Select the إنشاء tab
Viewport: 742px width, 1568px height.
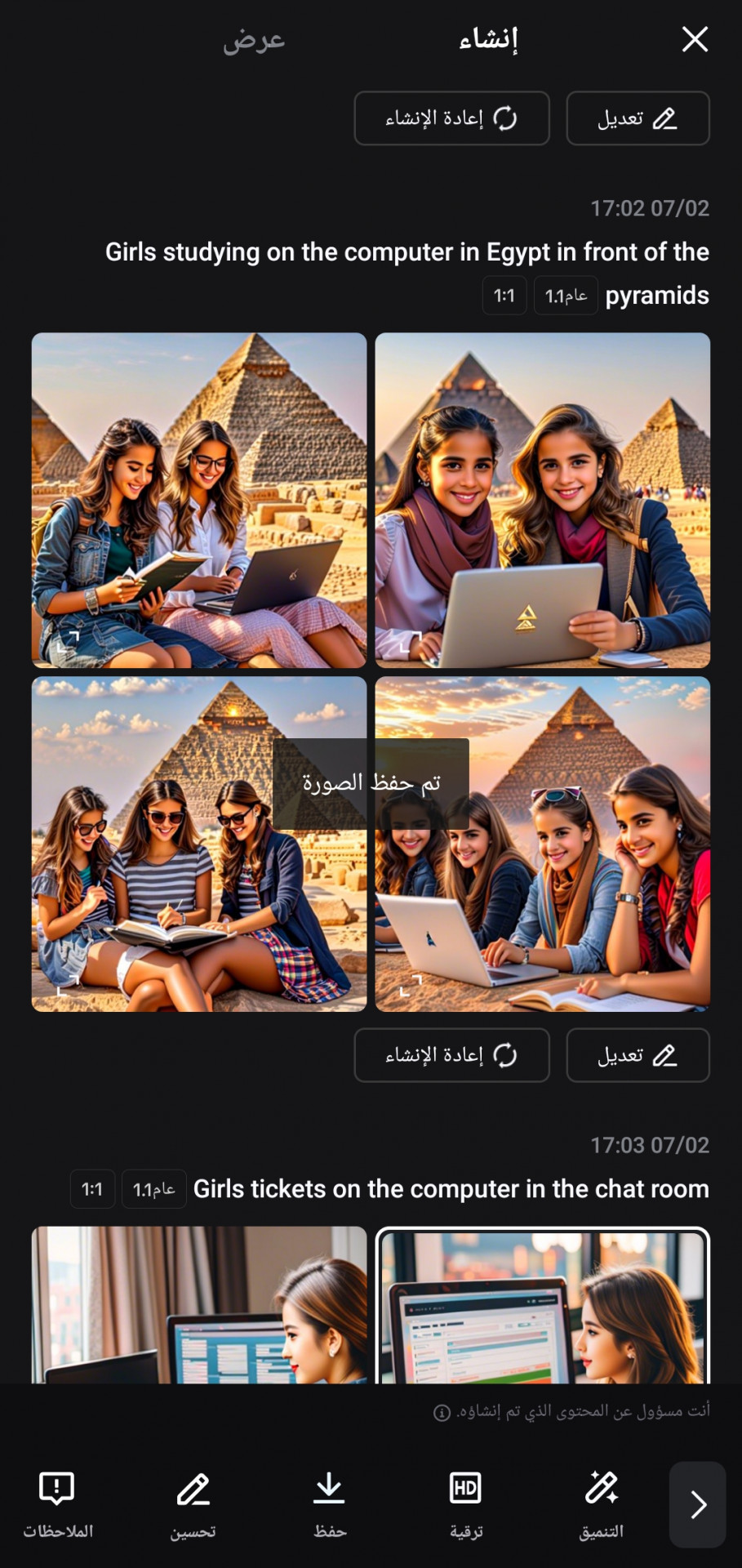coord(488,39)
